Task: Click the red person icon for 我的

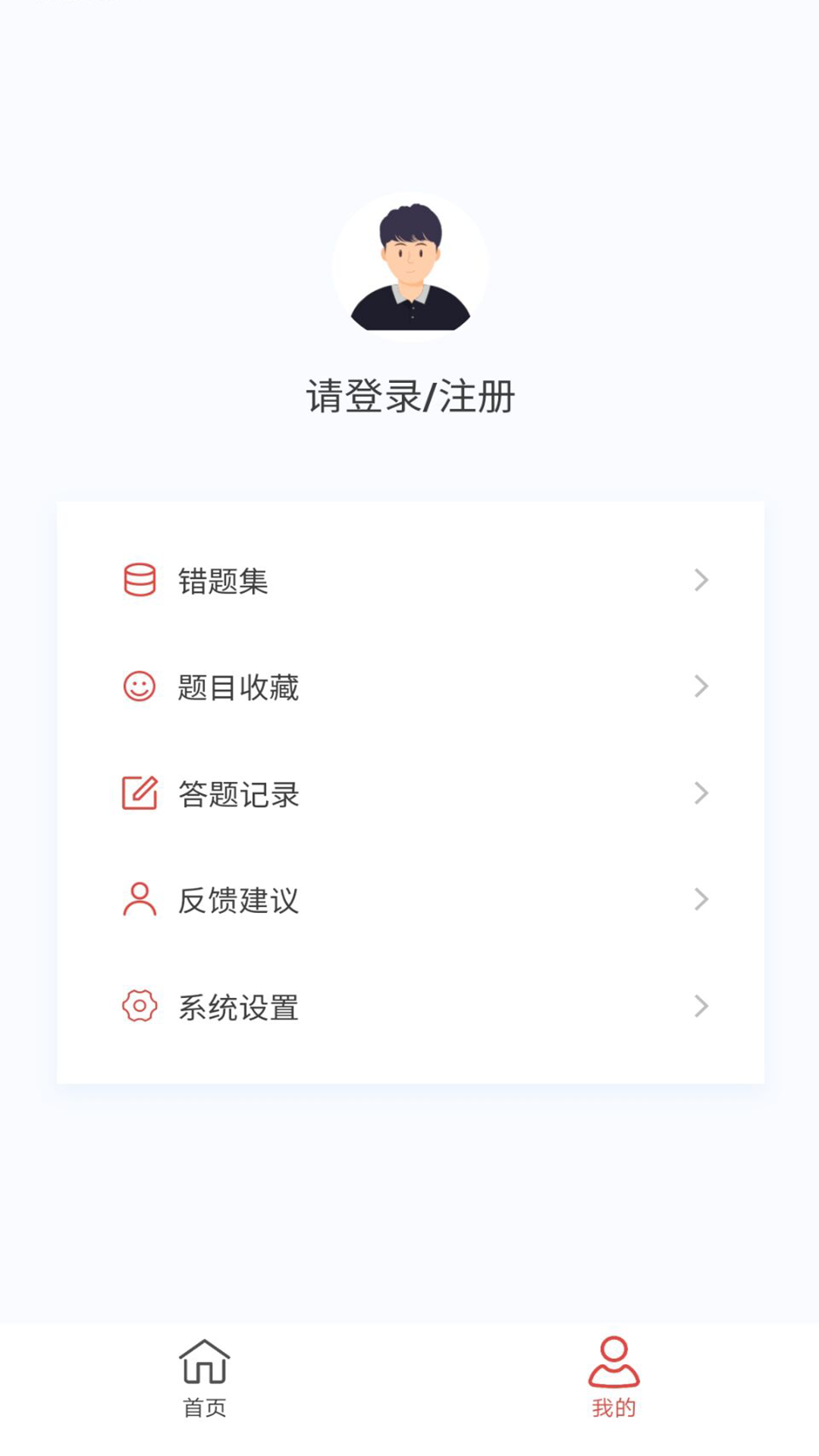Action: [614, 1361]
